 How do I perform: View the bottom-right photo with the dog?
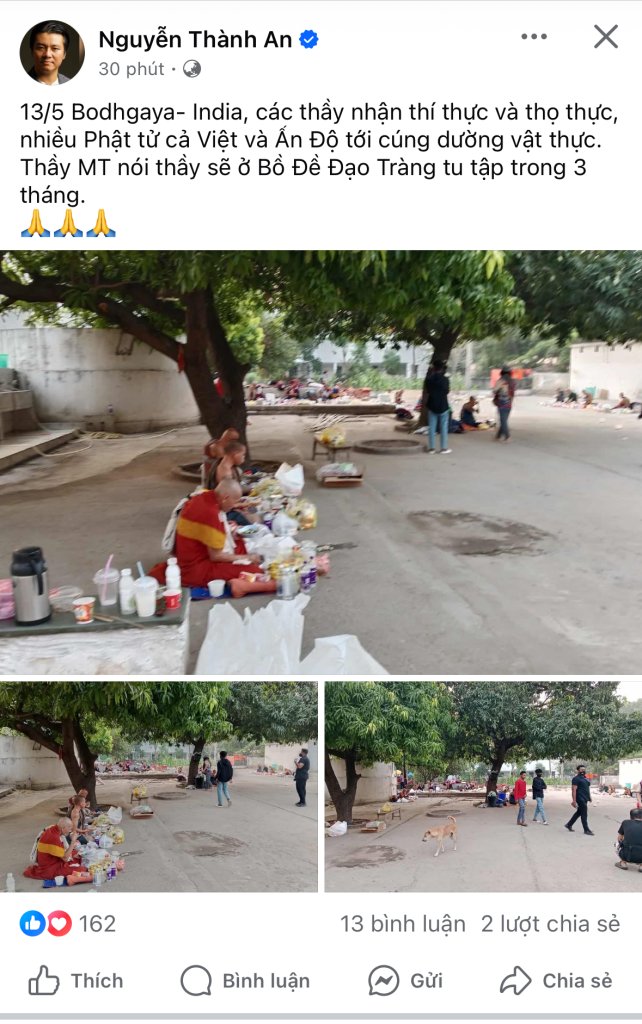(483, 786)
